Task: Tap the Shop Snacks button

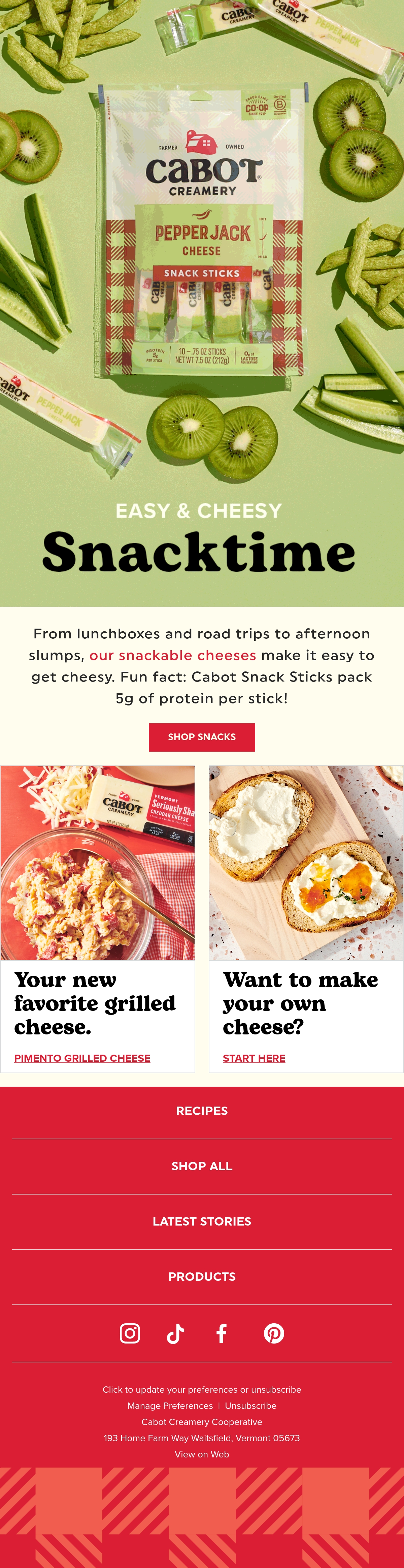Action: tap(201, 736)
